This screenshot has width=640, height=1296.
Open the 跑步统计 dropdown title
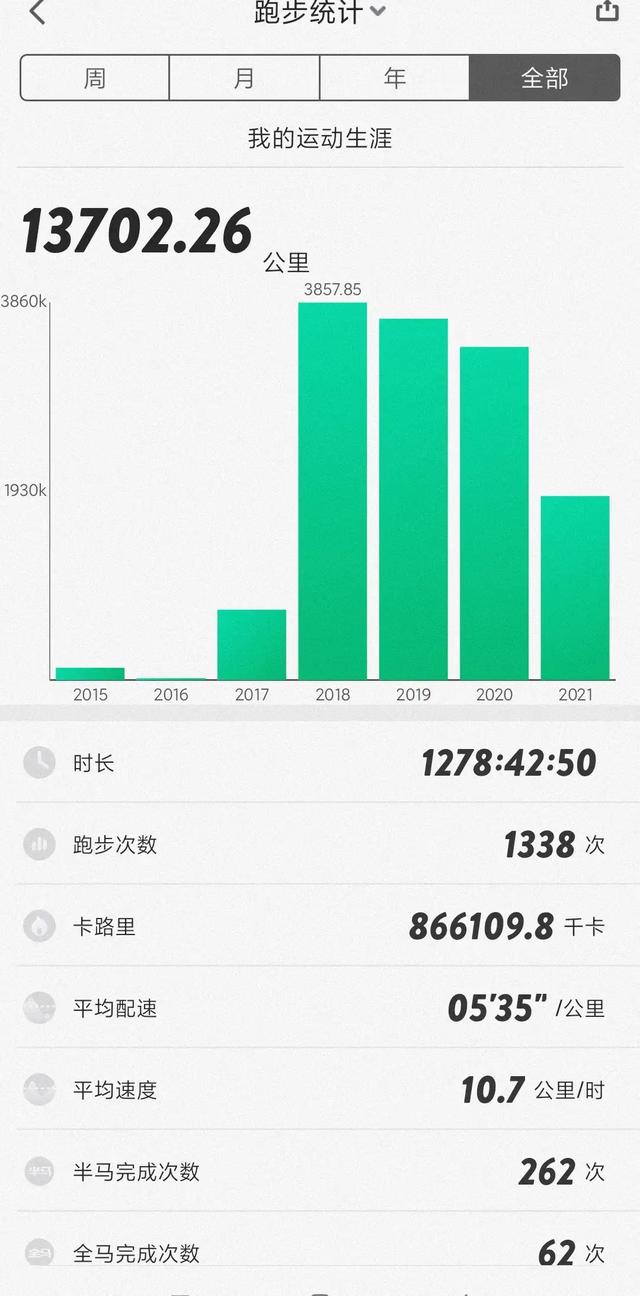coord(319,13)
